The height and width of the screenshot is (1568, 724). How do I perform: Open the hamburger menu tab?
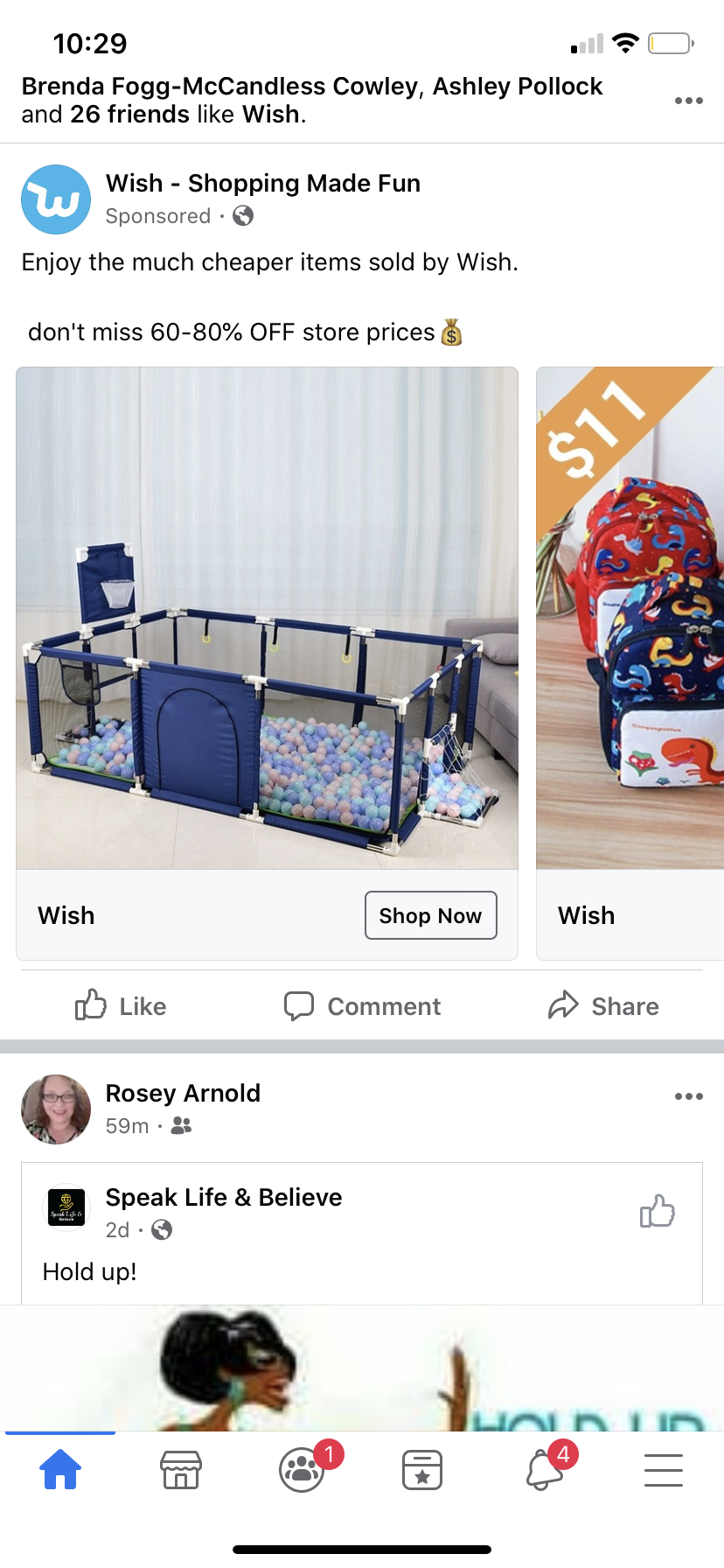click(x=664, y=1469)
